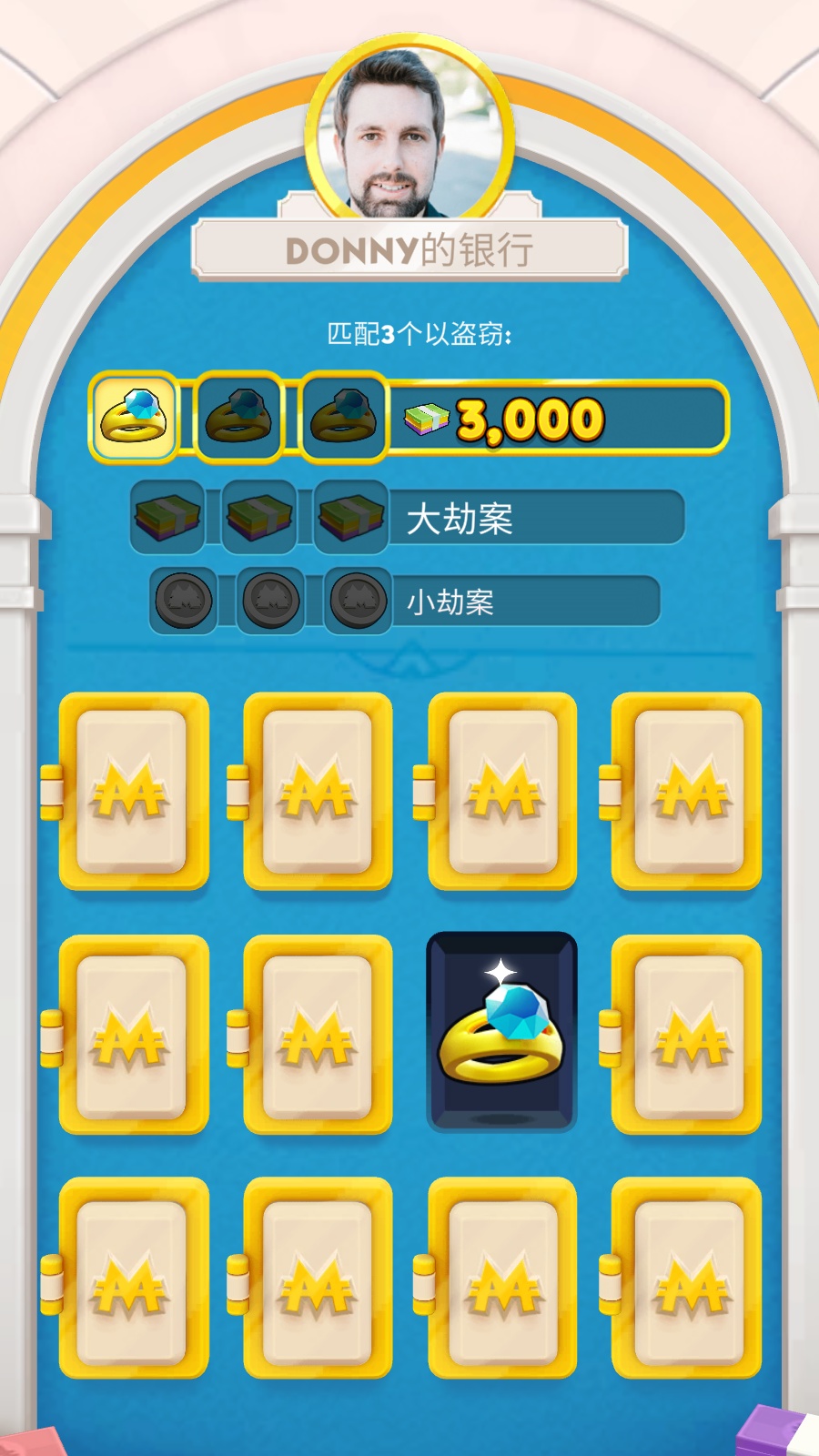
Task: Open the first vault door in the top row
Action: tap(133, 791)
